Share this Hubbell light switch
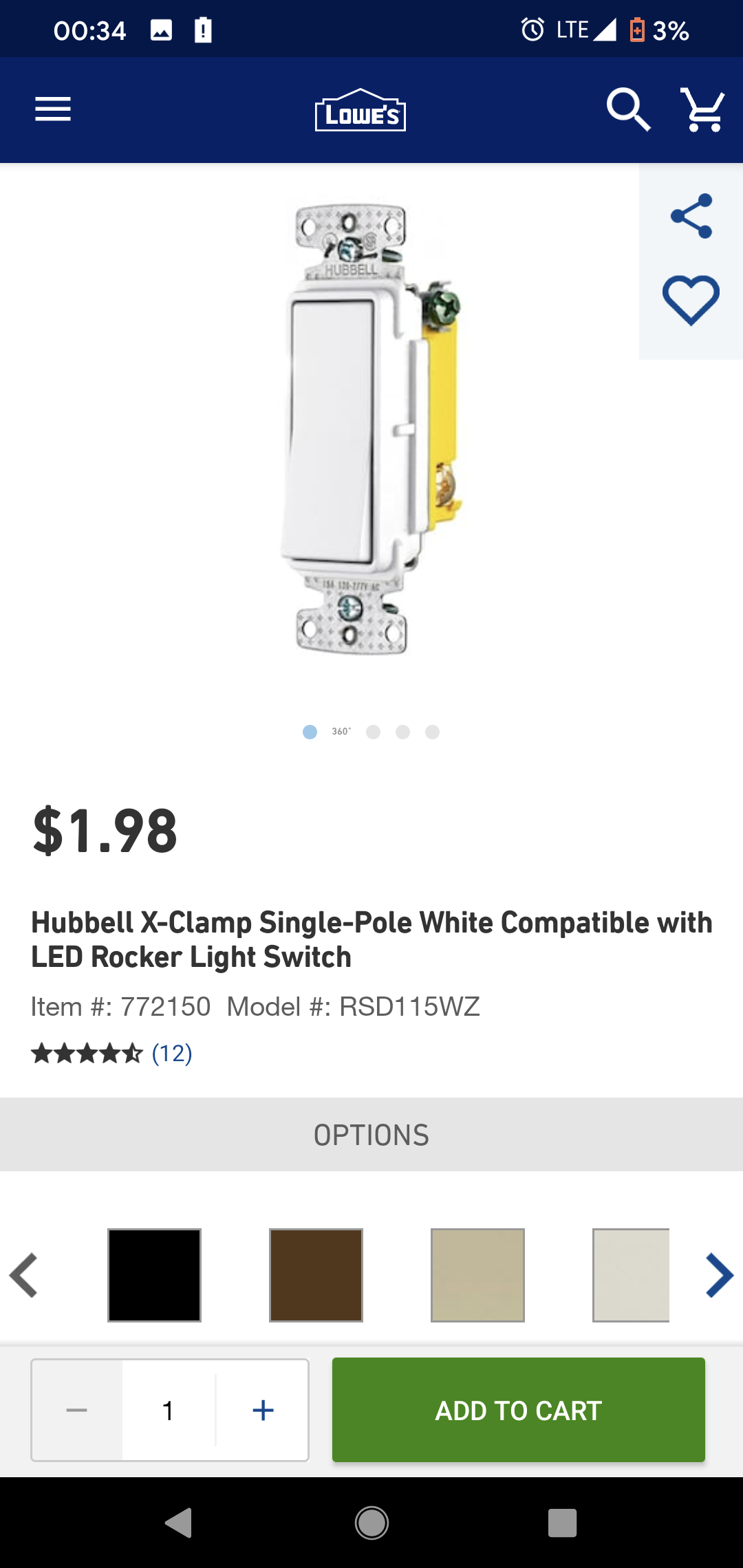 (691, 216)
